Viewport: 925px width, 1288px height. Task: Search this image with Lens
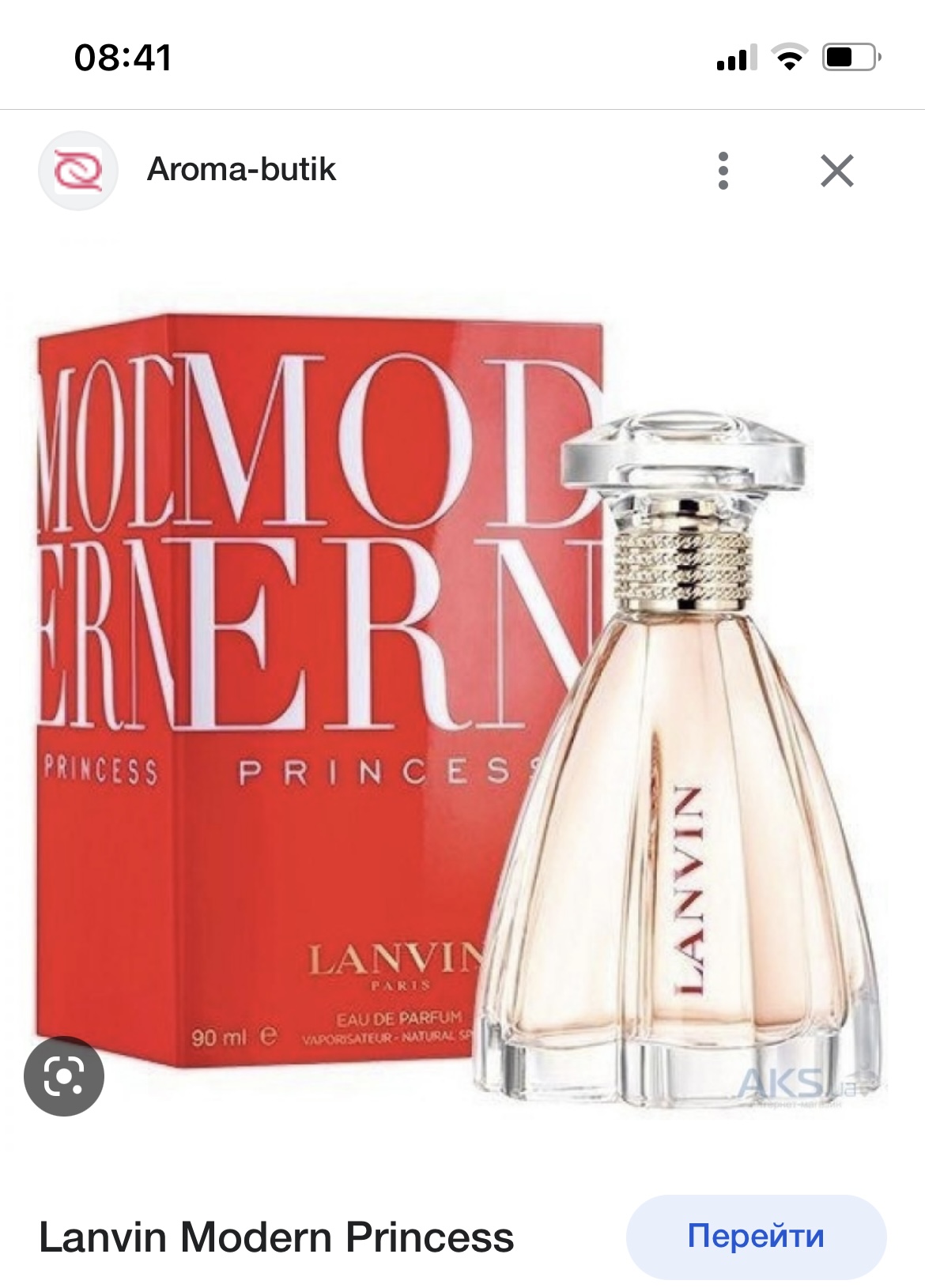tap(64, 1075)
